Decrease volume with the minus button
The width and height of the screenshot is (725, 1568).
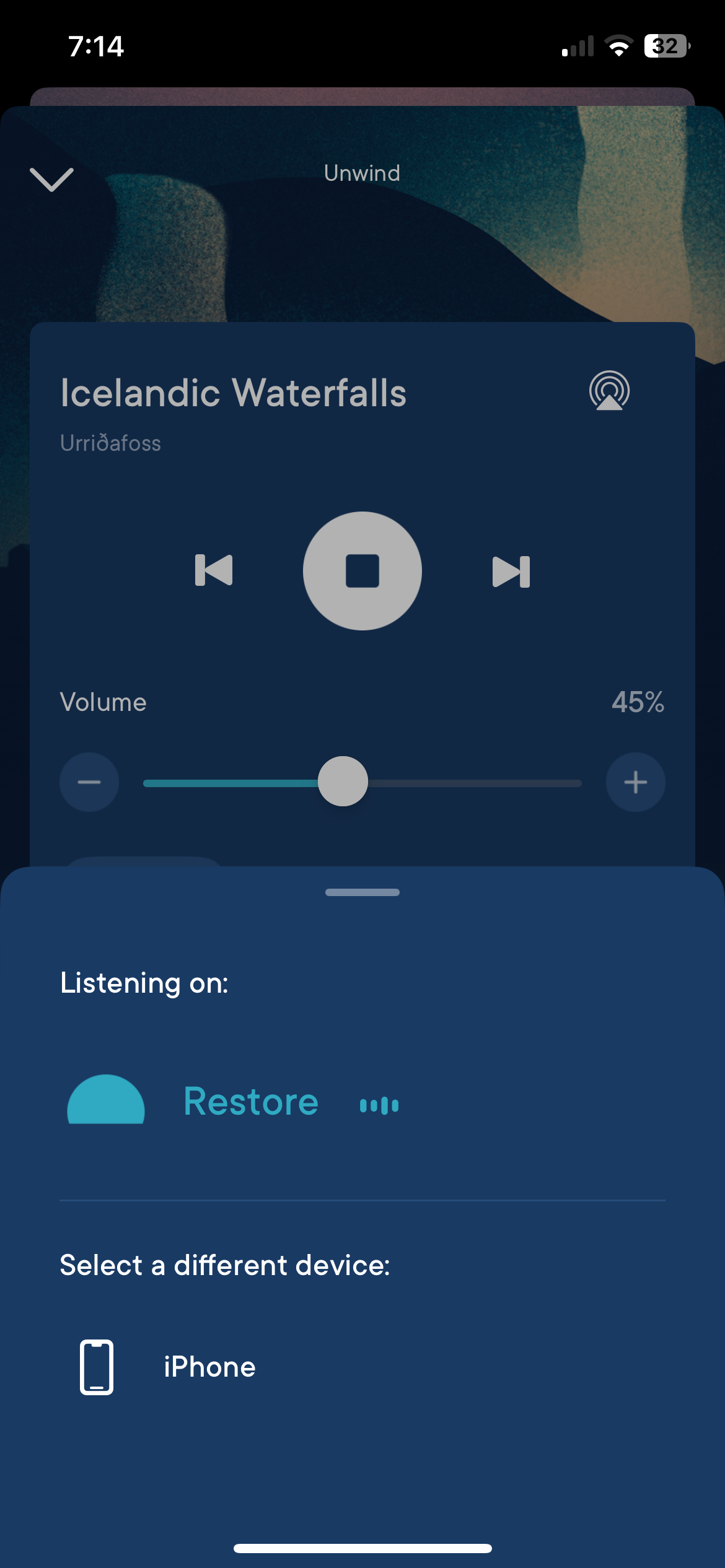coord(89,782)
